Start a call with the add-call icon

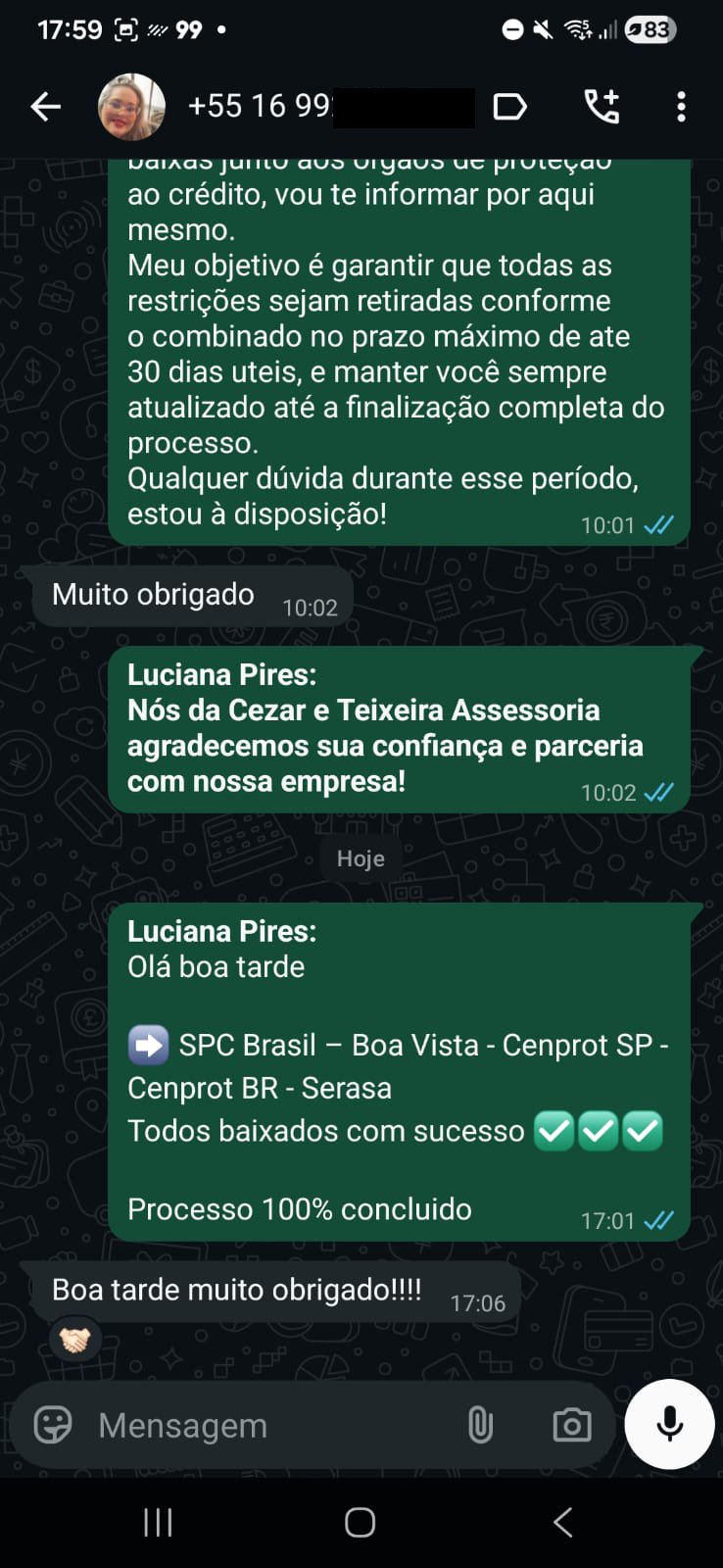(x=602, y=106)
